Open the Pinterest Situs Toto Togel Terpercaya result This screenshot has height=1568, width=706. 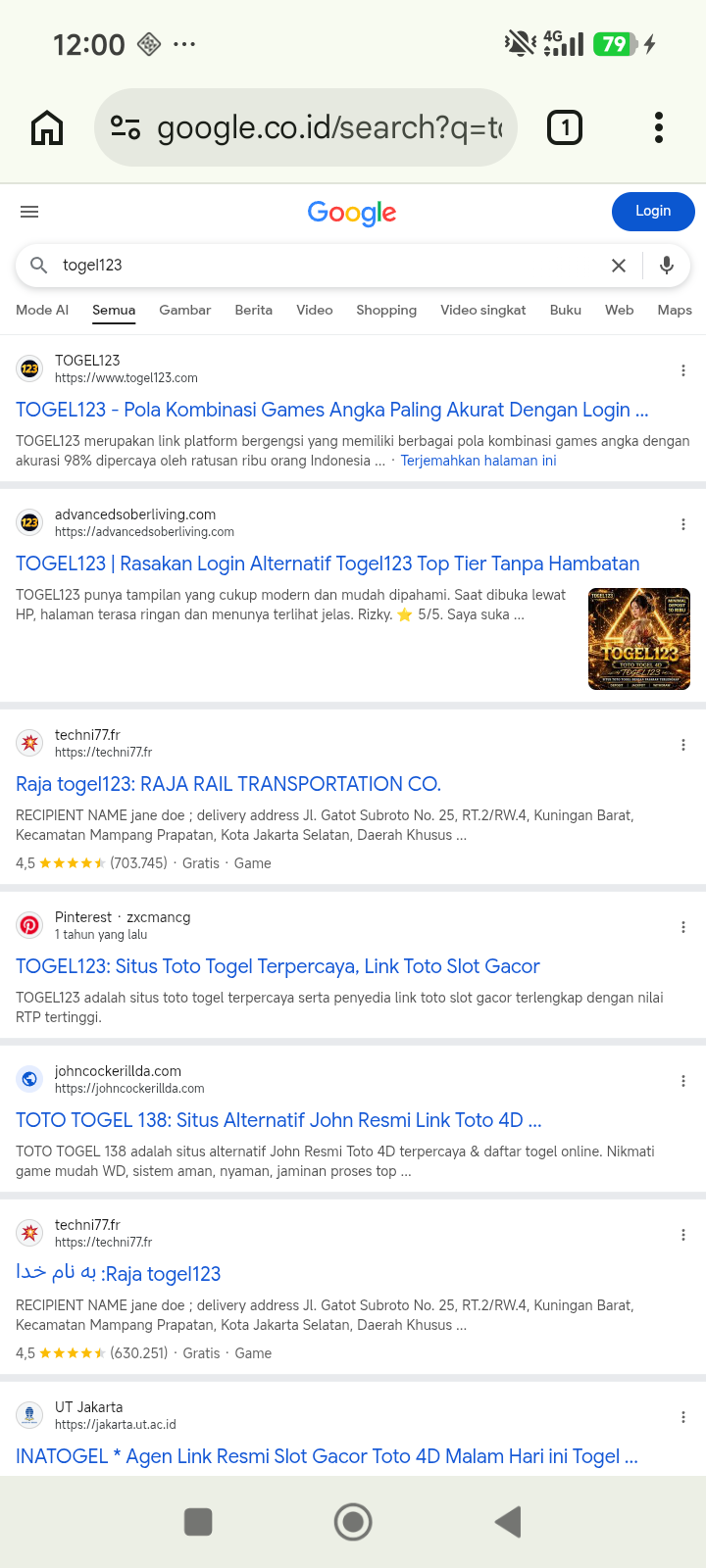pos(277,966)
